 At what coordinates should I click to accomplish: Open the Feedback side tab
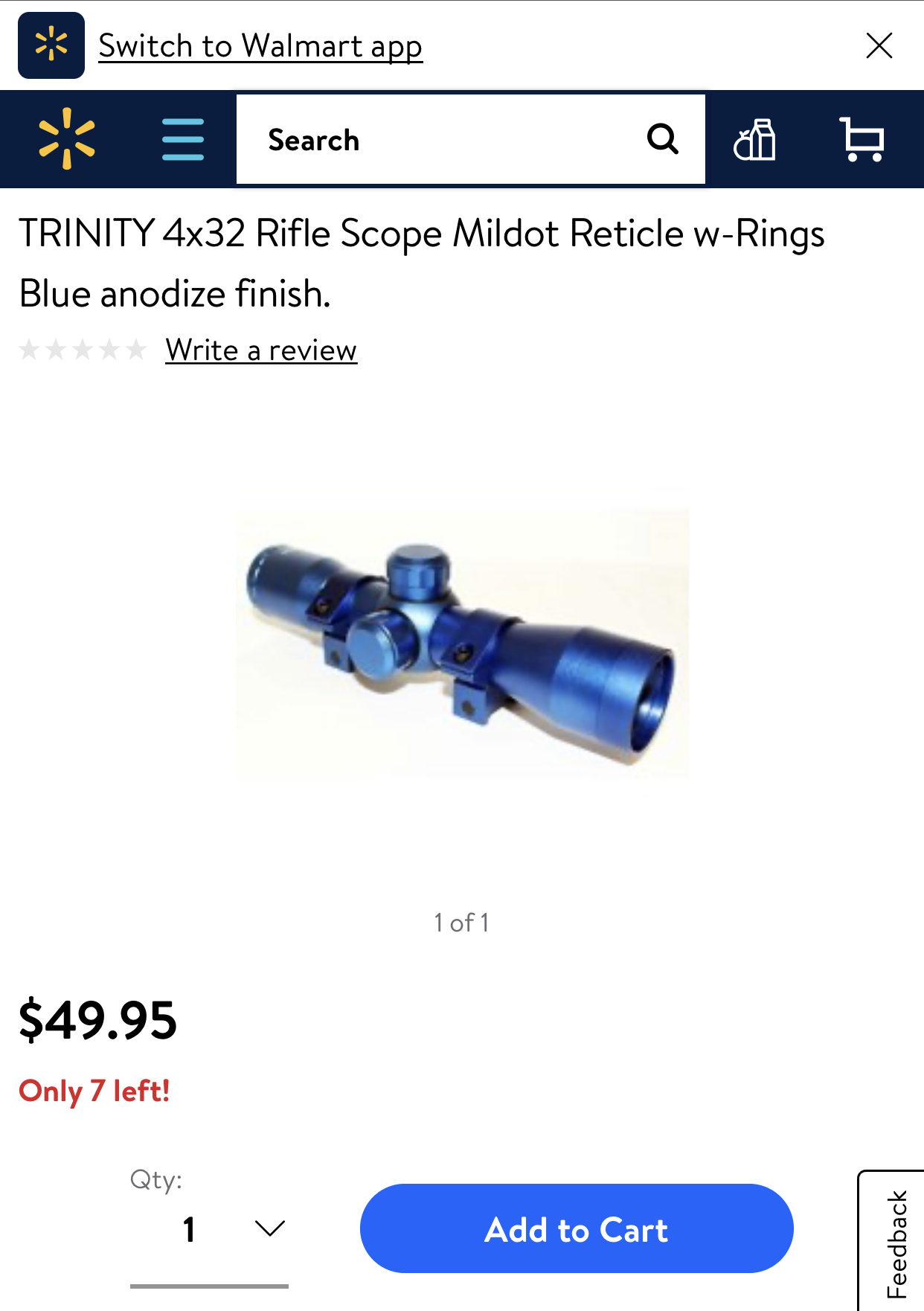896,1243
